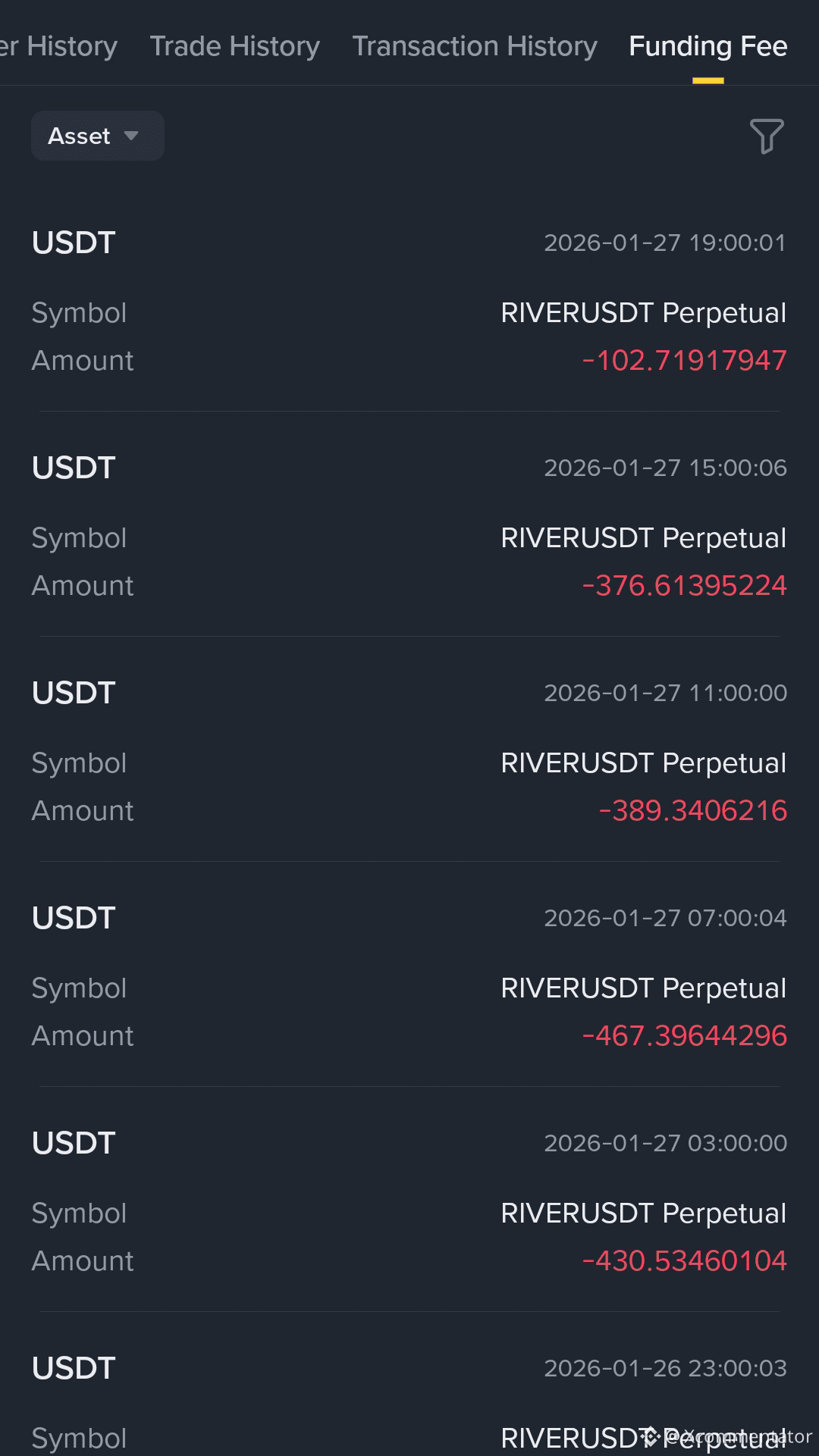Switch to the Transaction History tab
Image resolution: width=819 pixels, height=1456 pixels.
[475, 46]
